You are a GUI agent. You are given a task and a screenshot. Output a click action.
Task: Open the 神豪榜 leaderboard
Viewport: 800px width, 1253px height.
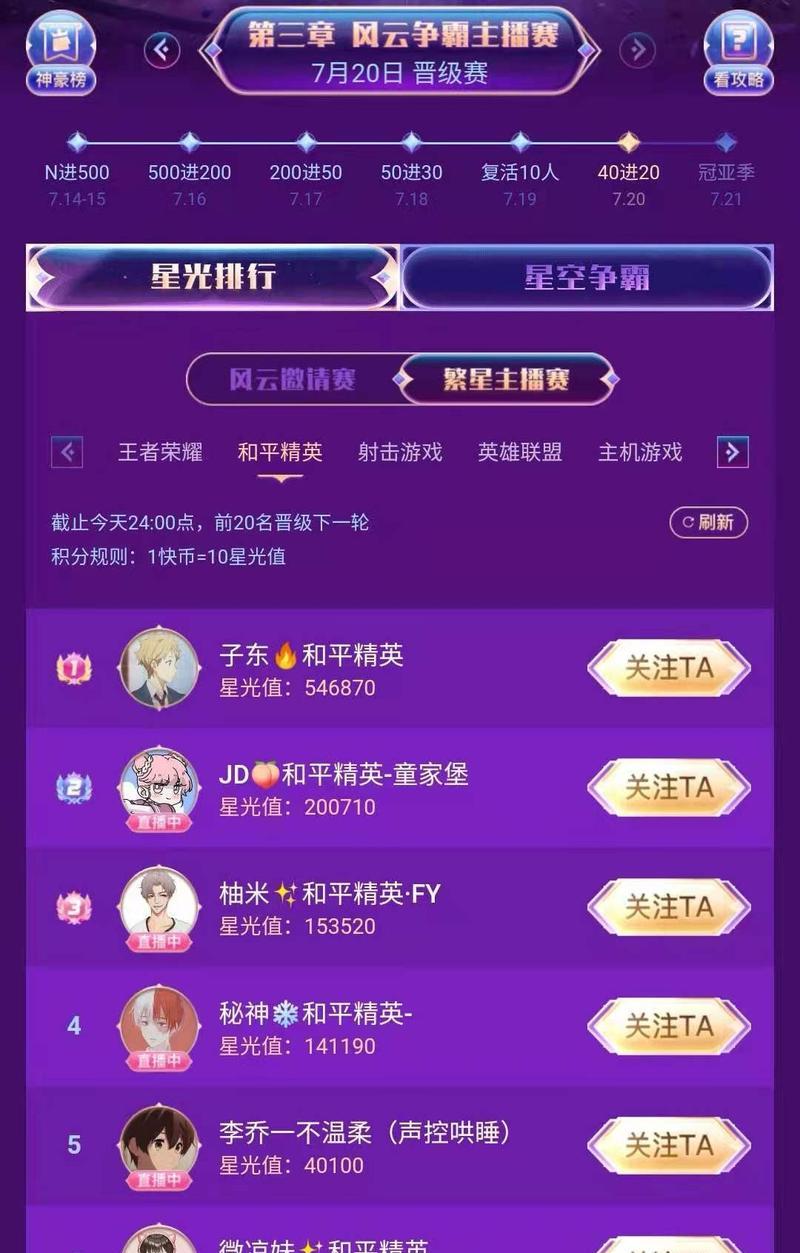pos(60,54)
